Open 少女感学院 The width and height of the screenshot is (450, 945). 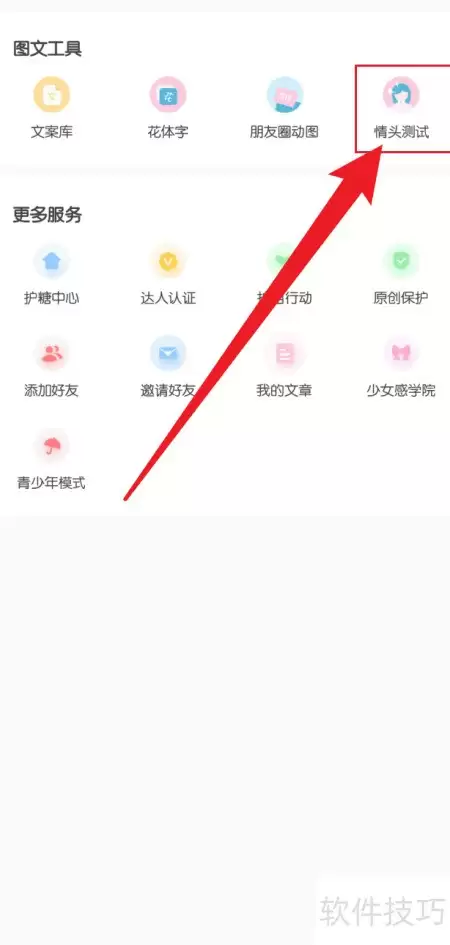pyautogui.click(x=401, y=368)
